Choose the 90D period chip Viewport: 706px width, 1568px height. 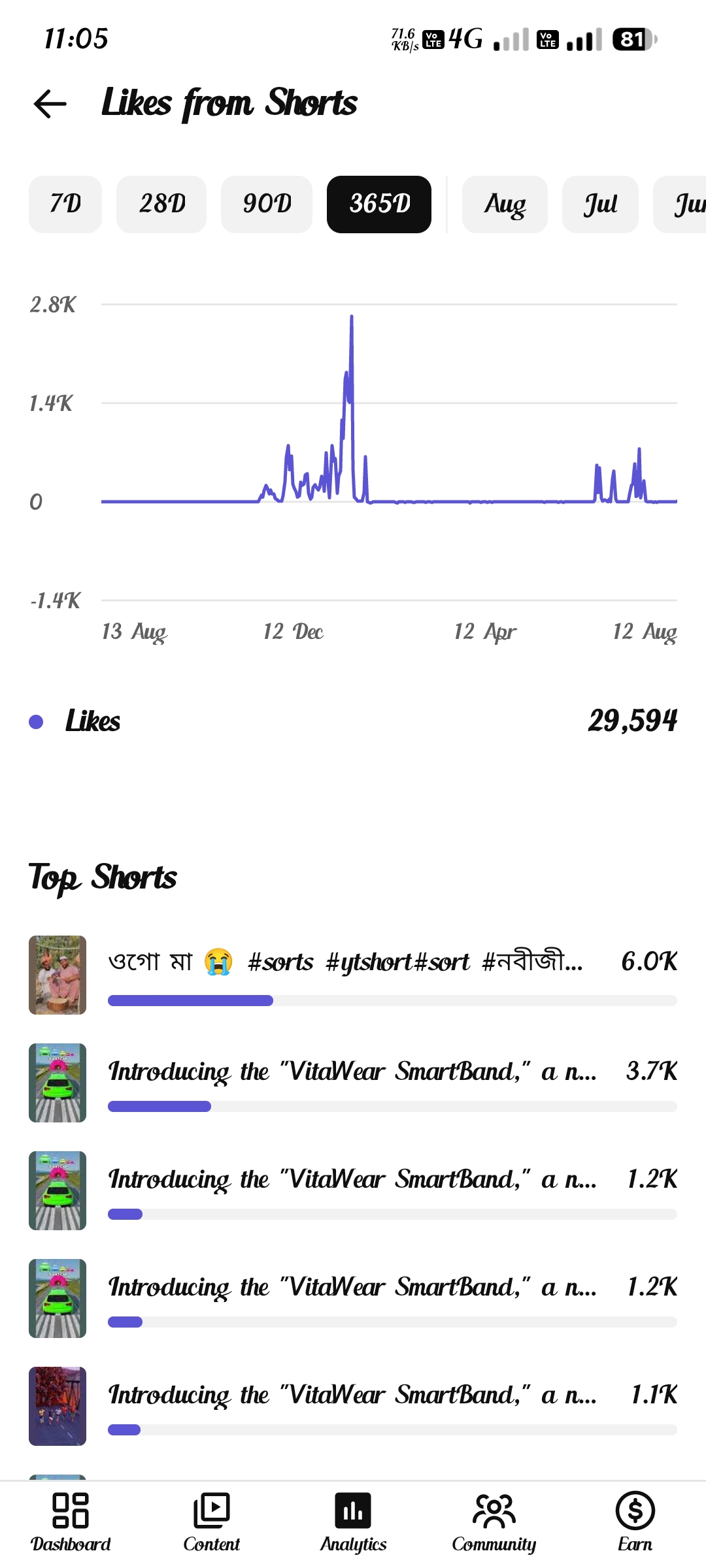point(267,204)
